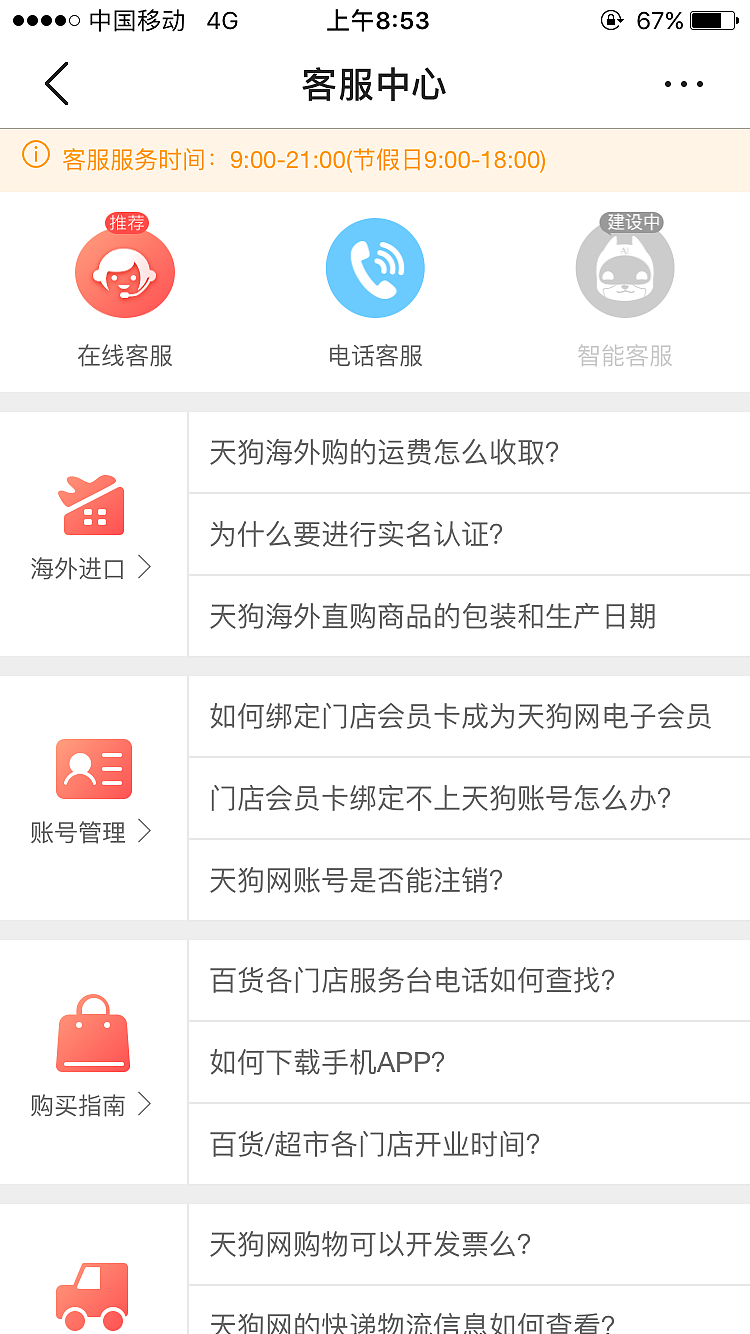This screenshot has width=750, height=1334.
Task: Click the grey 智能客服 robot icon
Action: pos(625,267)
